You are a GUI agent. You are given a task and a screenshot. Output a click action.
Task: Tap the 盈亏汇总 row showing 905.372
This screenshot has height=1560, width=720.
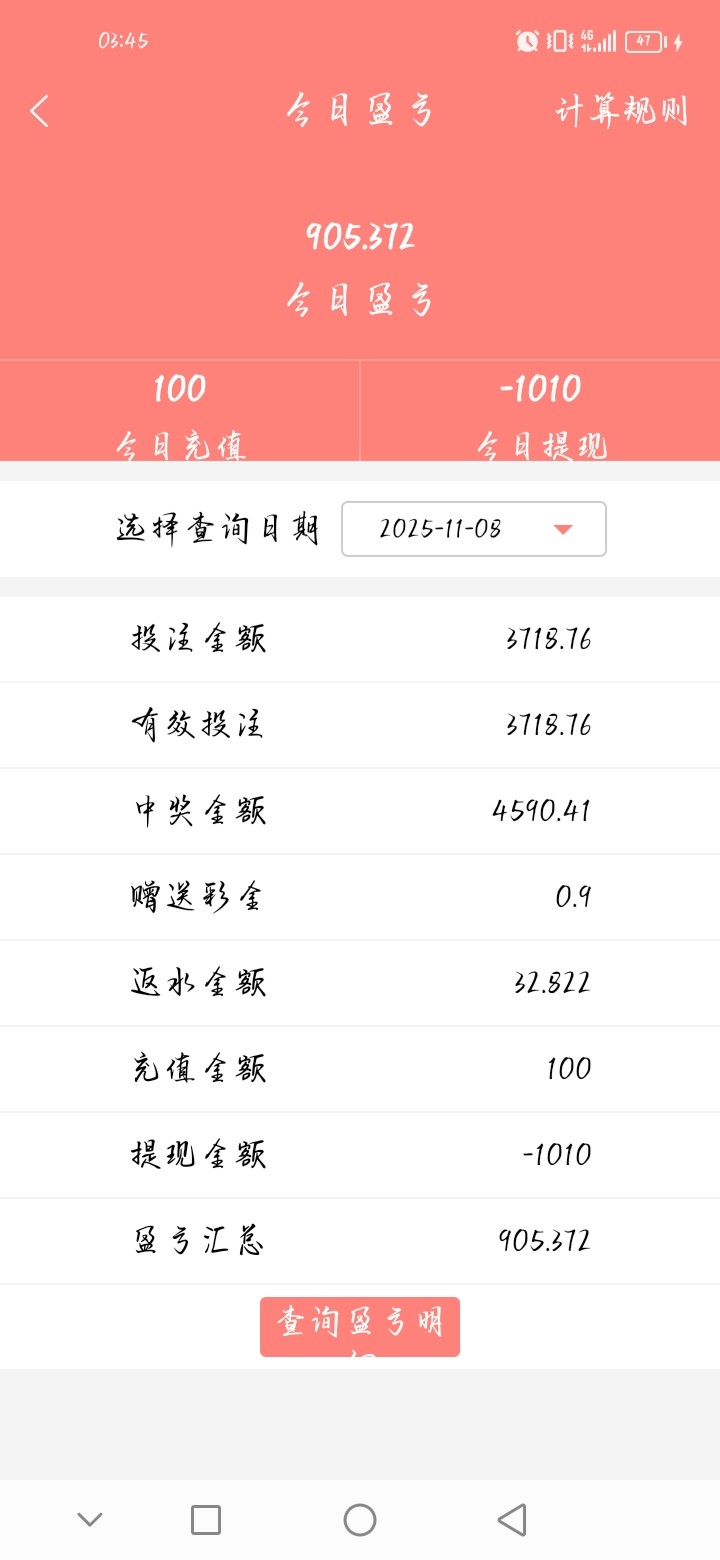(360, 1240)
